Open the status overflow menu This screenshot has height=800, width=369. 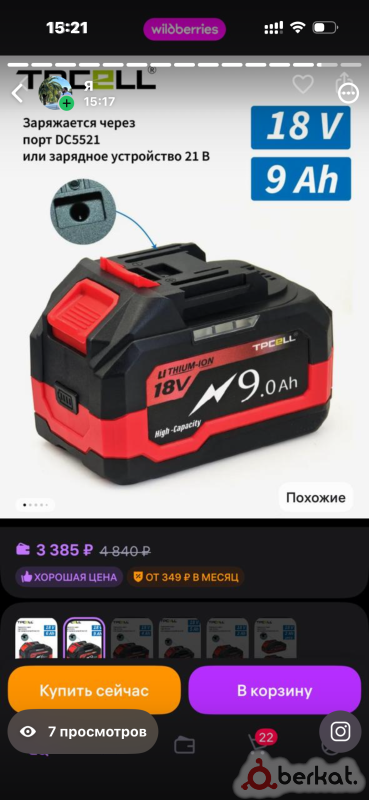[x=349, y=94]
